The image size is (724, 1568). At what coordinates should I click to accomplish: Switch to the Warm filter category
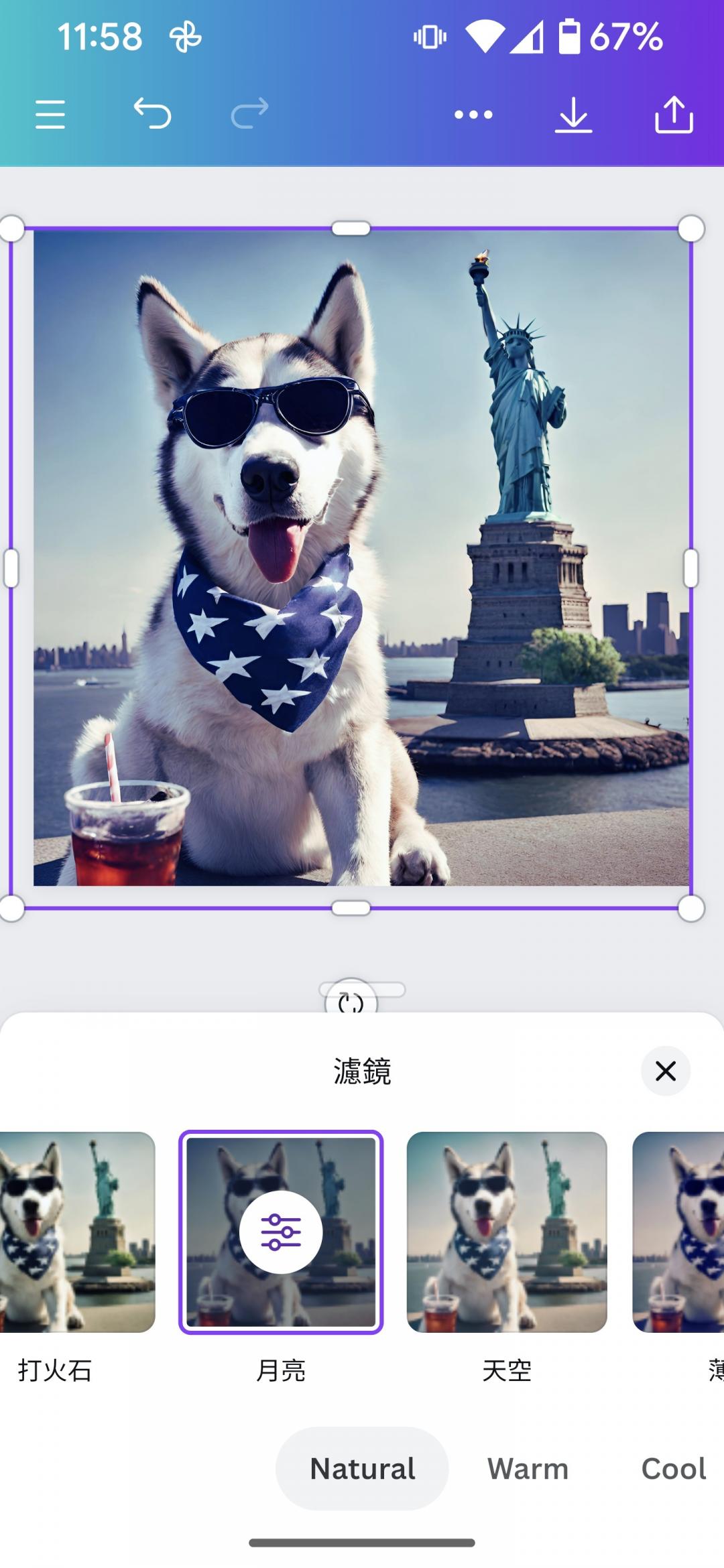click(x=528, y=1469)
